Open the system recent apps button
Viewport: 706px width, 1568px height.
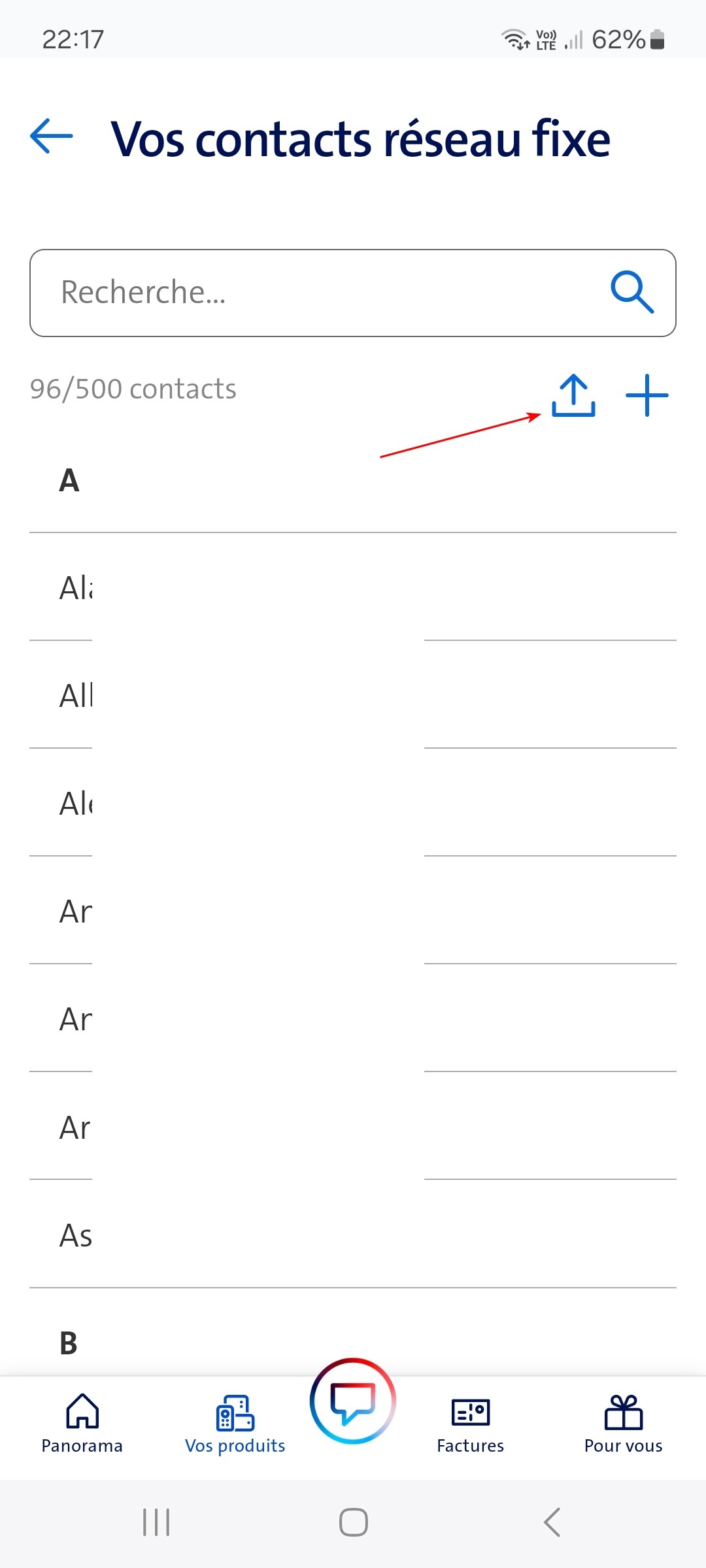156,1522
